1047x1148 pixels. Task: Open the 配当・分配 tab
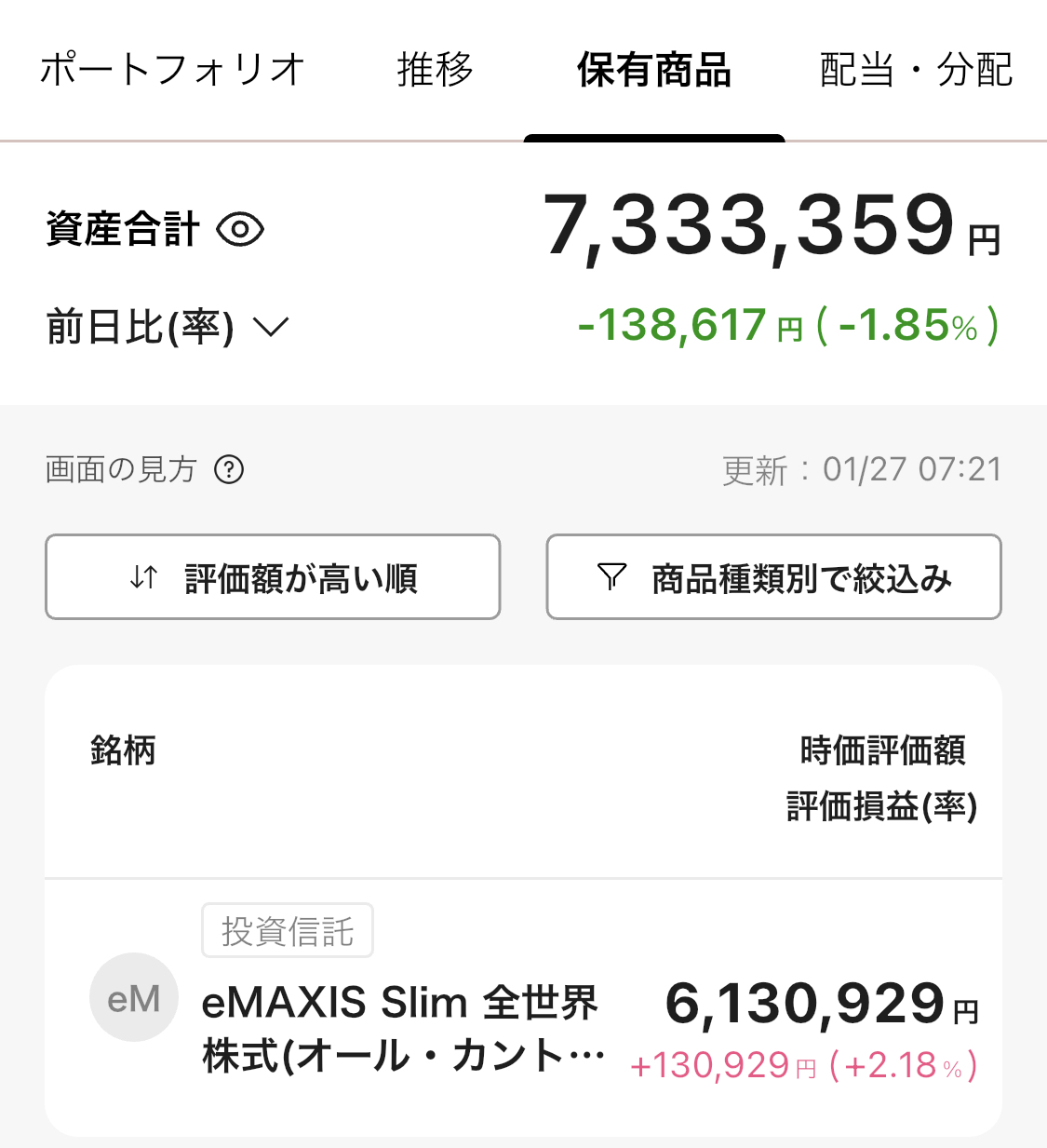pos(916,70)
